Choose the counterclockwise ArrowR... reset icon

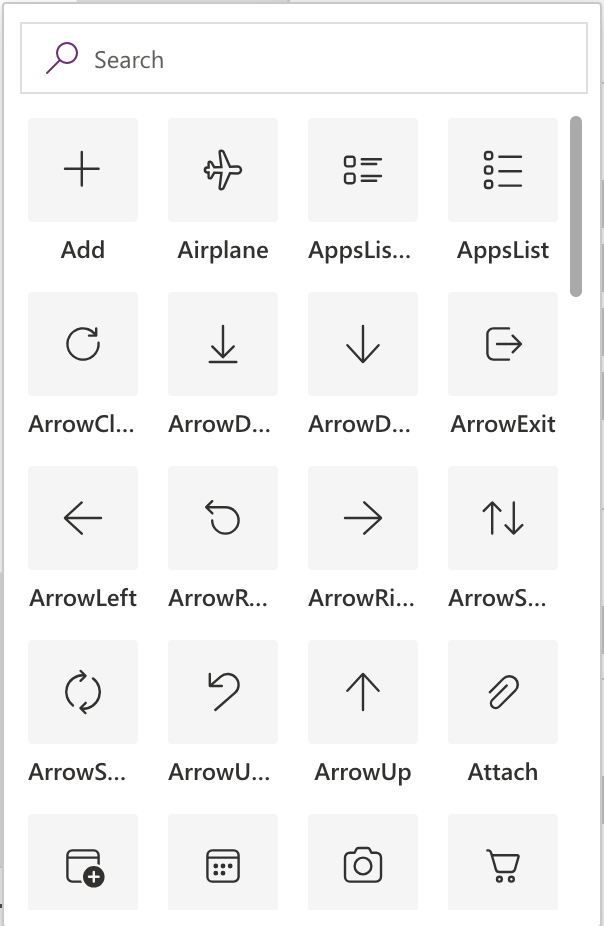click(x=223, y=518)
